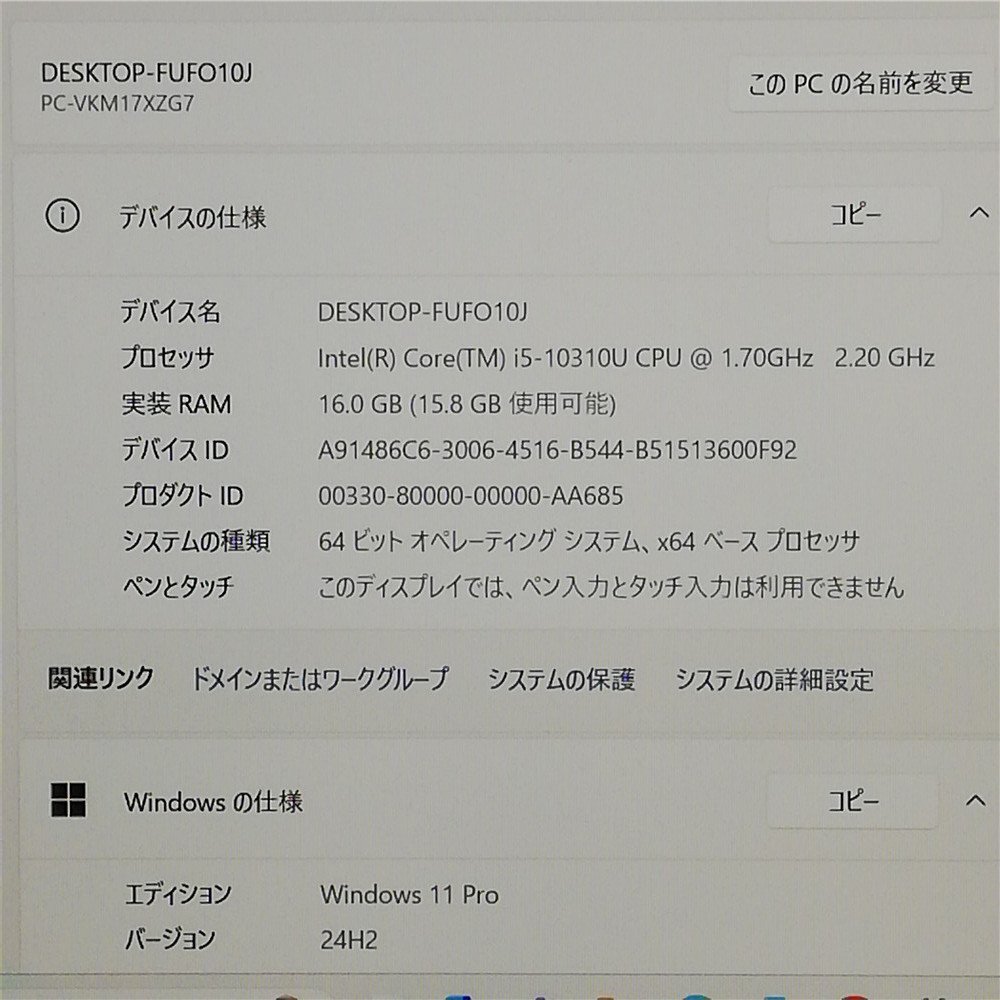Open ドメインまたはワークグループ link
Viewport: 1000px width, 1000px height.
coord(319,680)
